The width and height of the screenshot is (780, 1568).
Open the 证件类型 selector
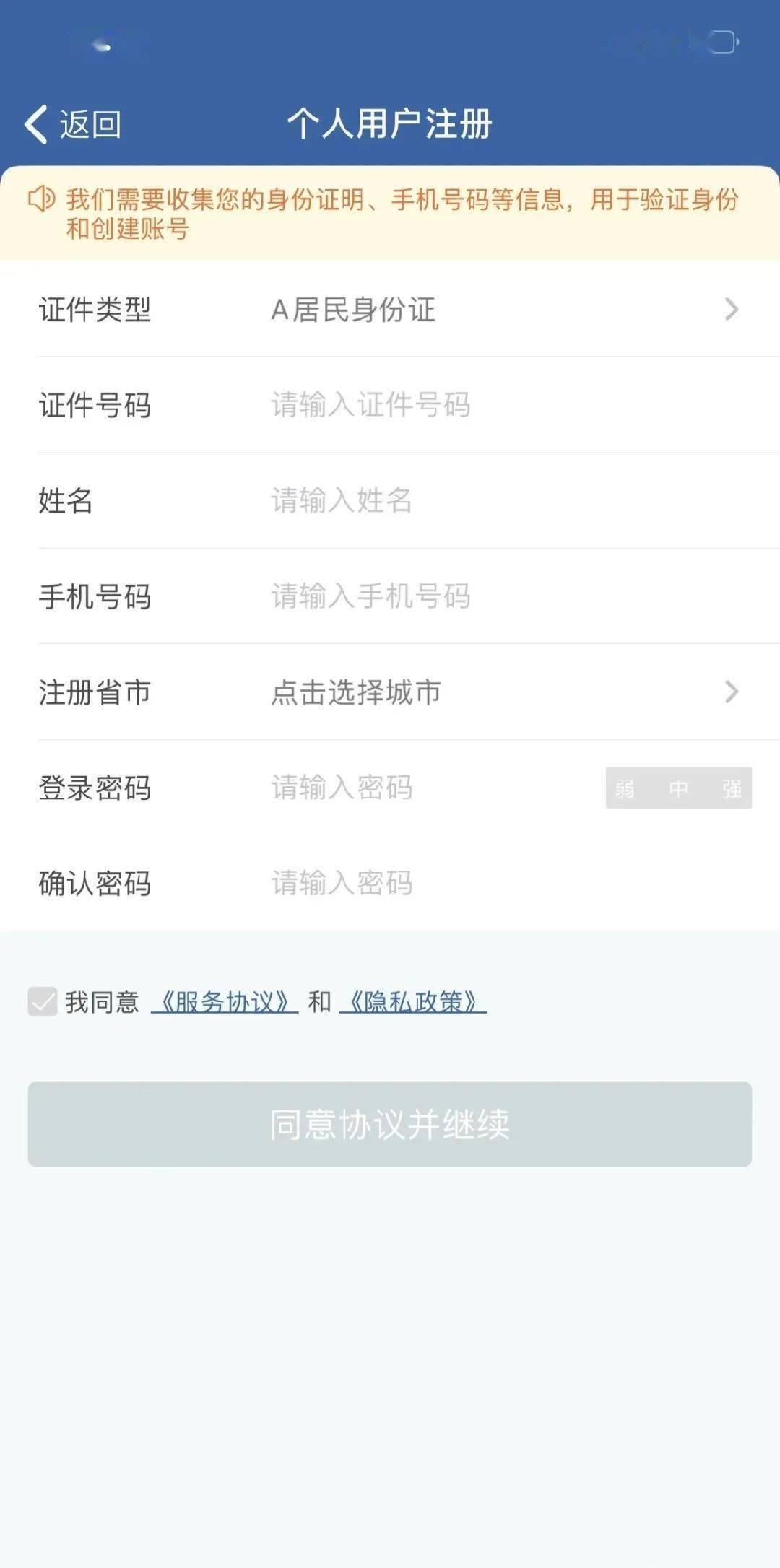tap(390, 310)
